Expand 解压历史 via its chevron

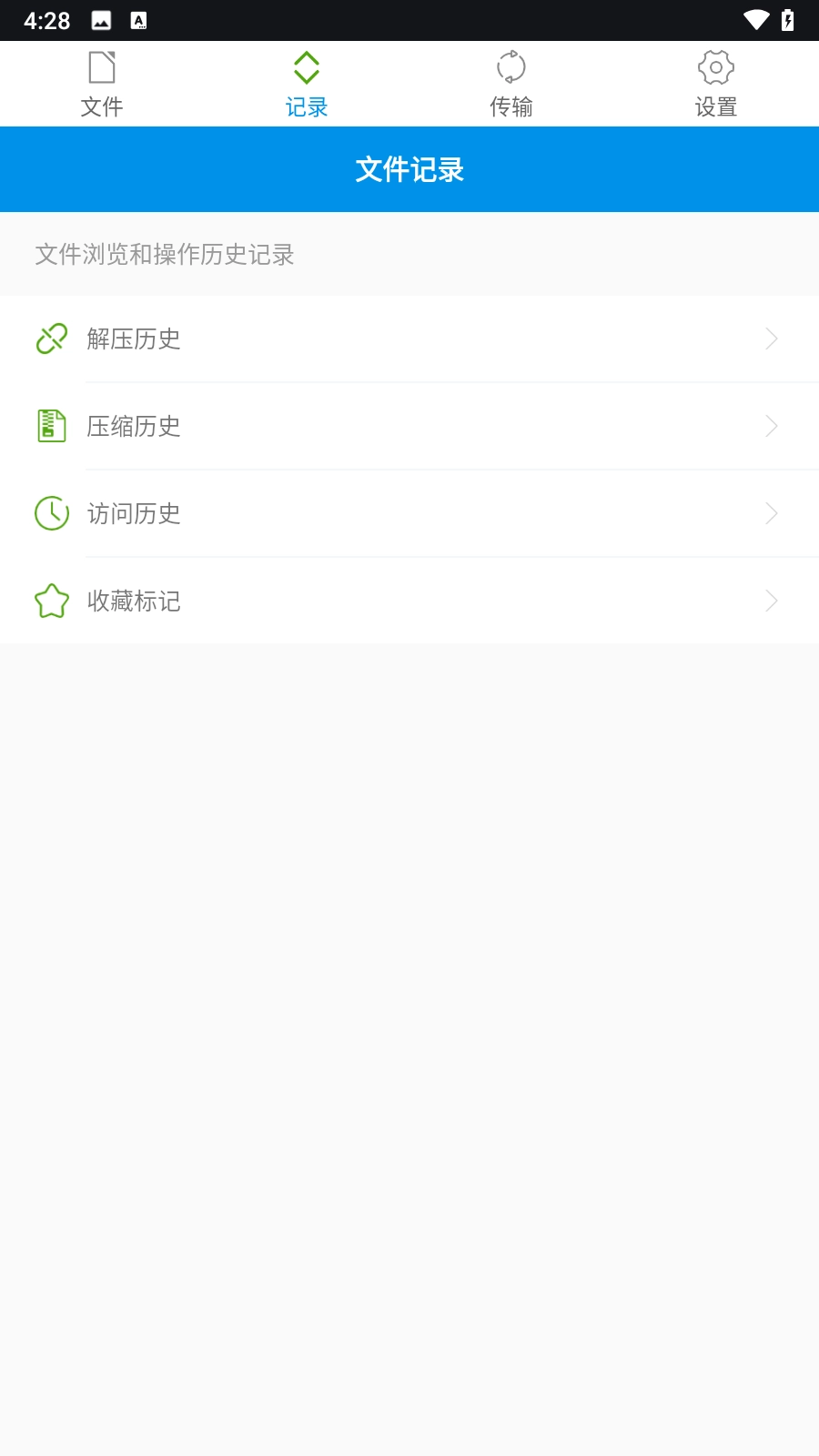pyautogui.click(x=773, y=339)
